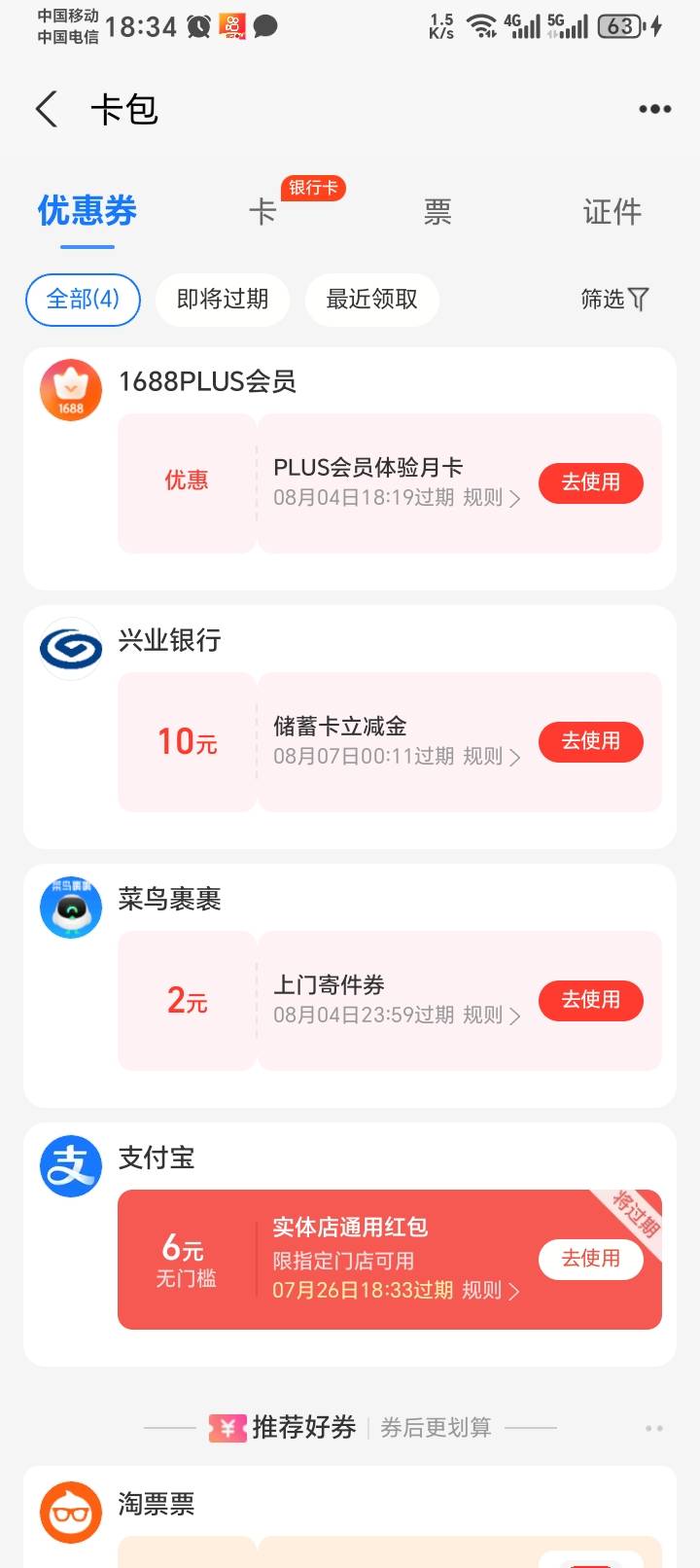Open the 淘票票 recommended coupon card
The image size is (700, 1568).
[350, 1516]
